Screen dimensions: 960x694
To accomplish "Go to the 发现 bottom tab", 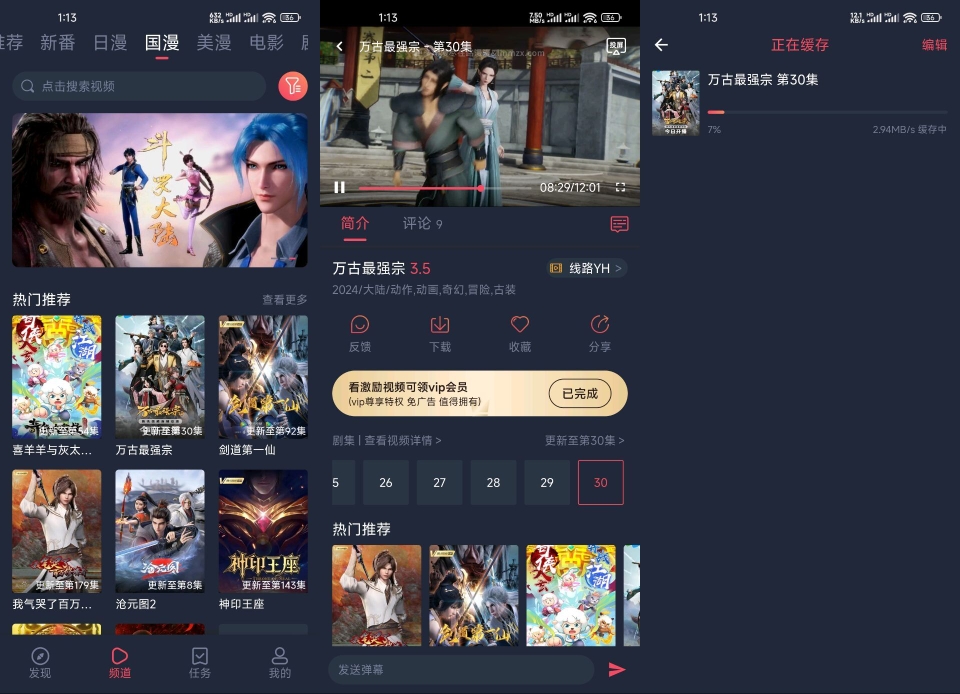I will tap(40, 662).
